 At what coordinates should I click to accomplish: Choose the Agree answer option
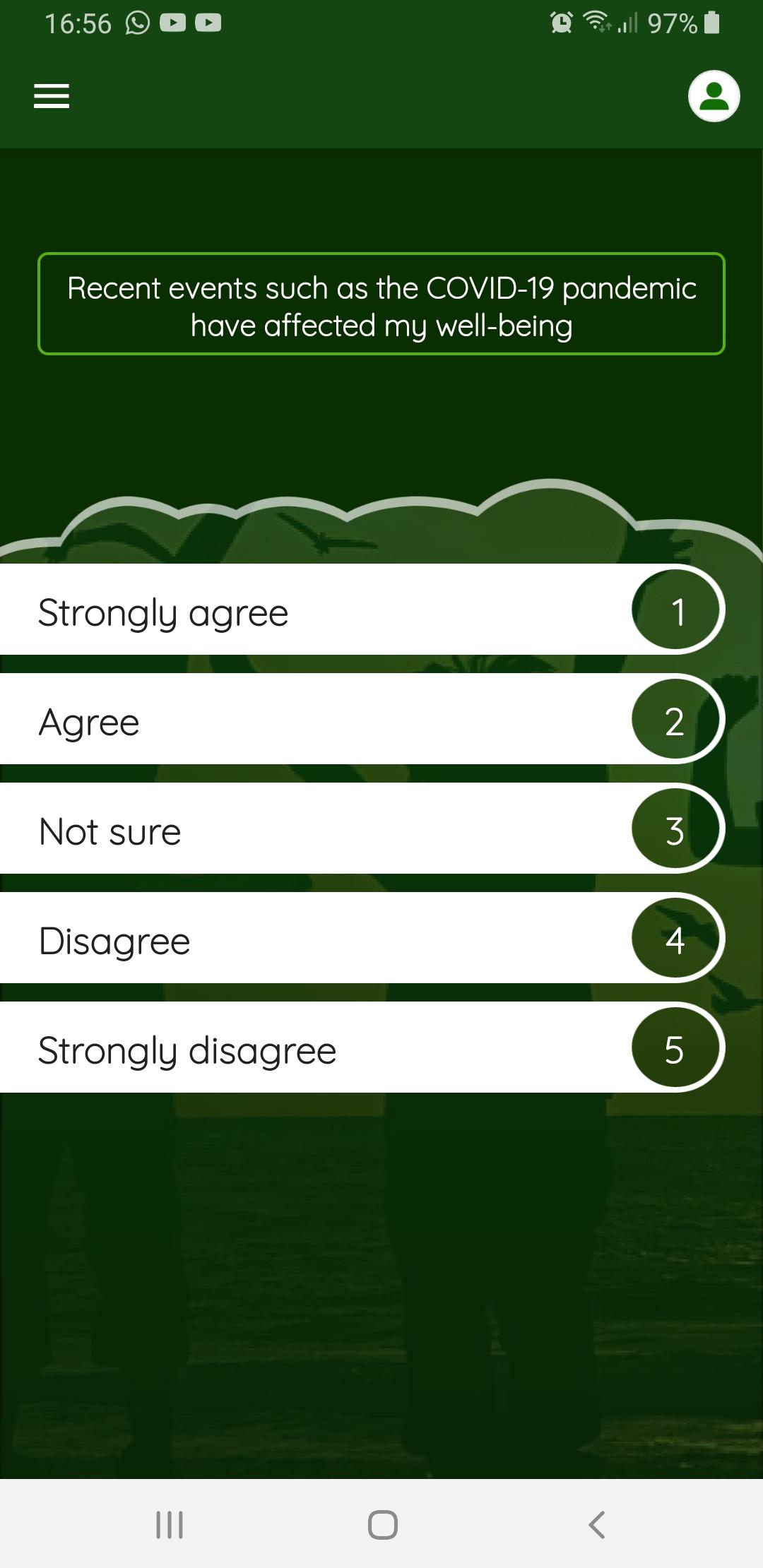[362, 719]
